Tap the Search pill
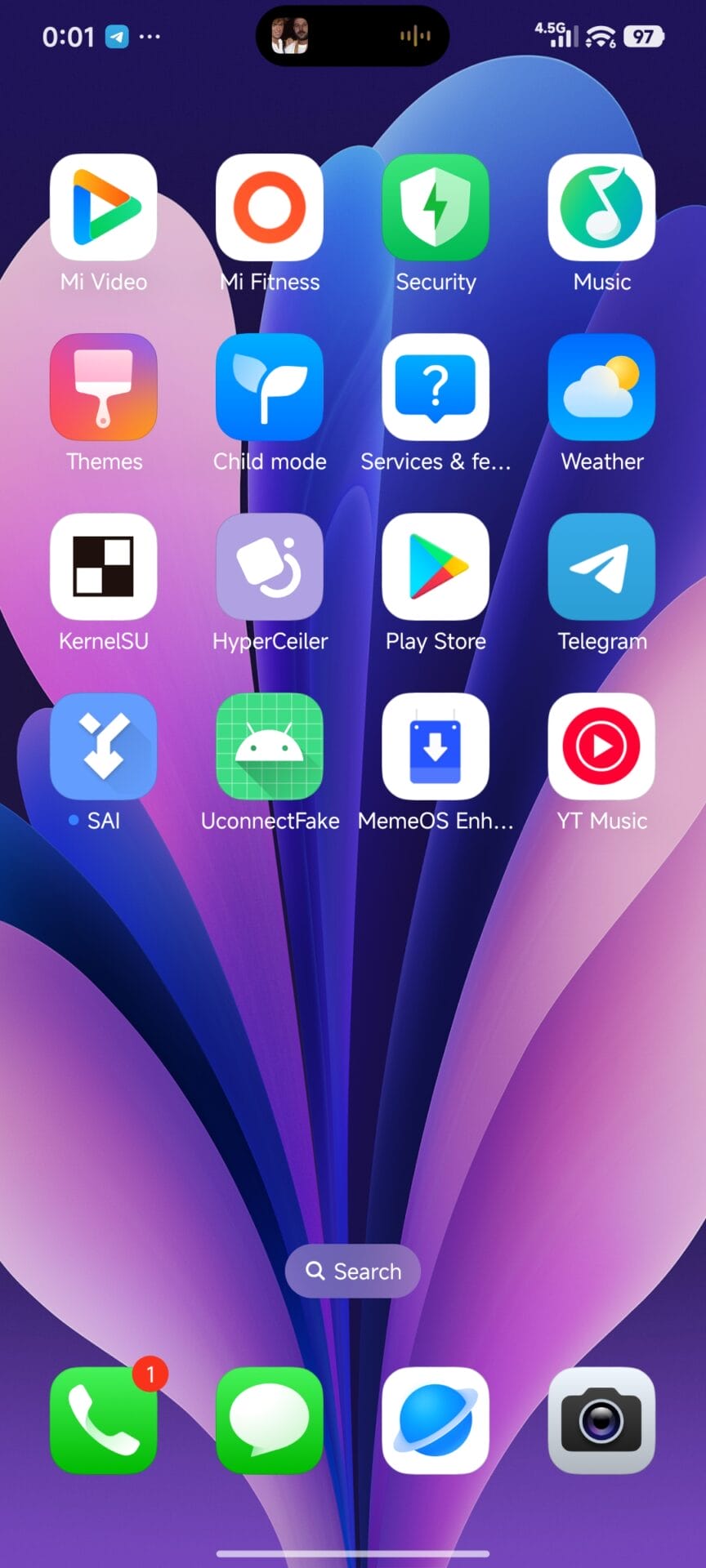 coord(353,1272)
